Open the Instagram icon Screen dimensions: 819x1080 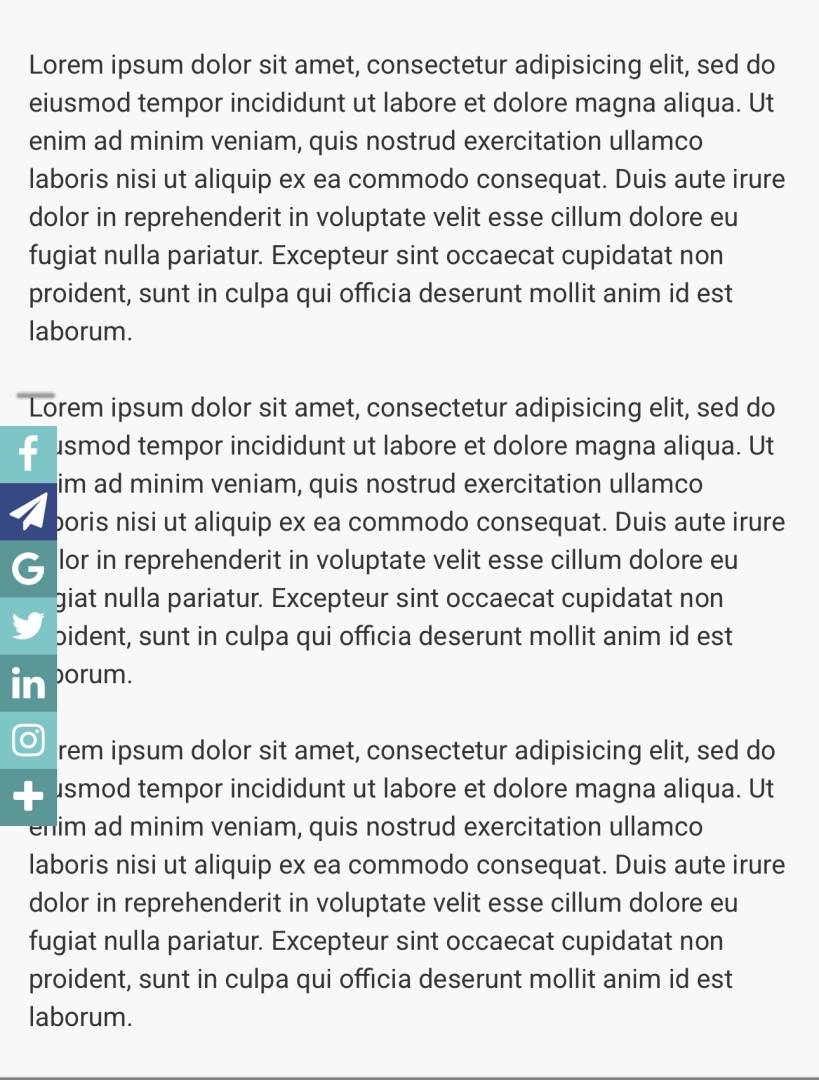[x=28, y=740]
